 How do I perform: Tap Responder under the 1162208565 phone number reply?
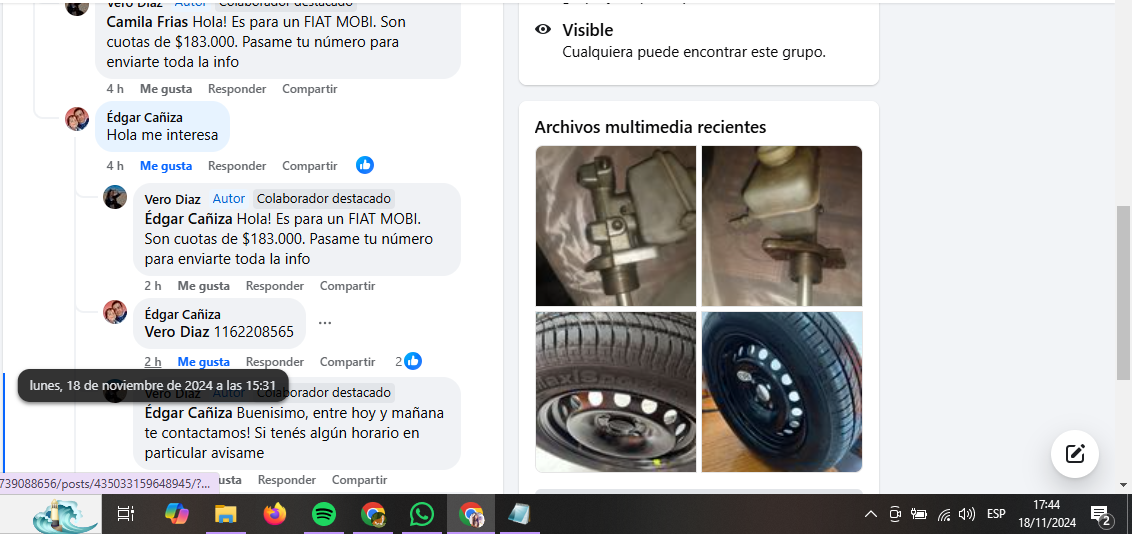tap(274, 362)
